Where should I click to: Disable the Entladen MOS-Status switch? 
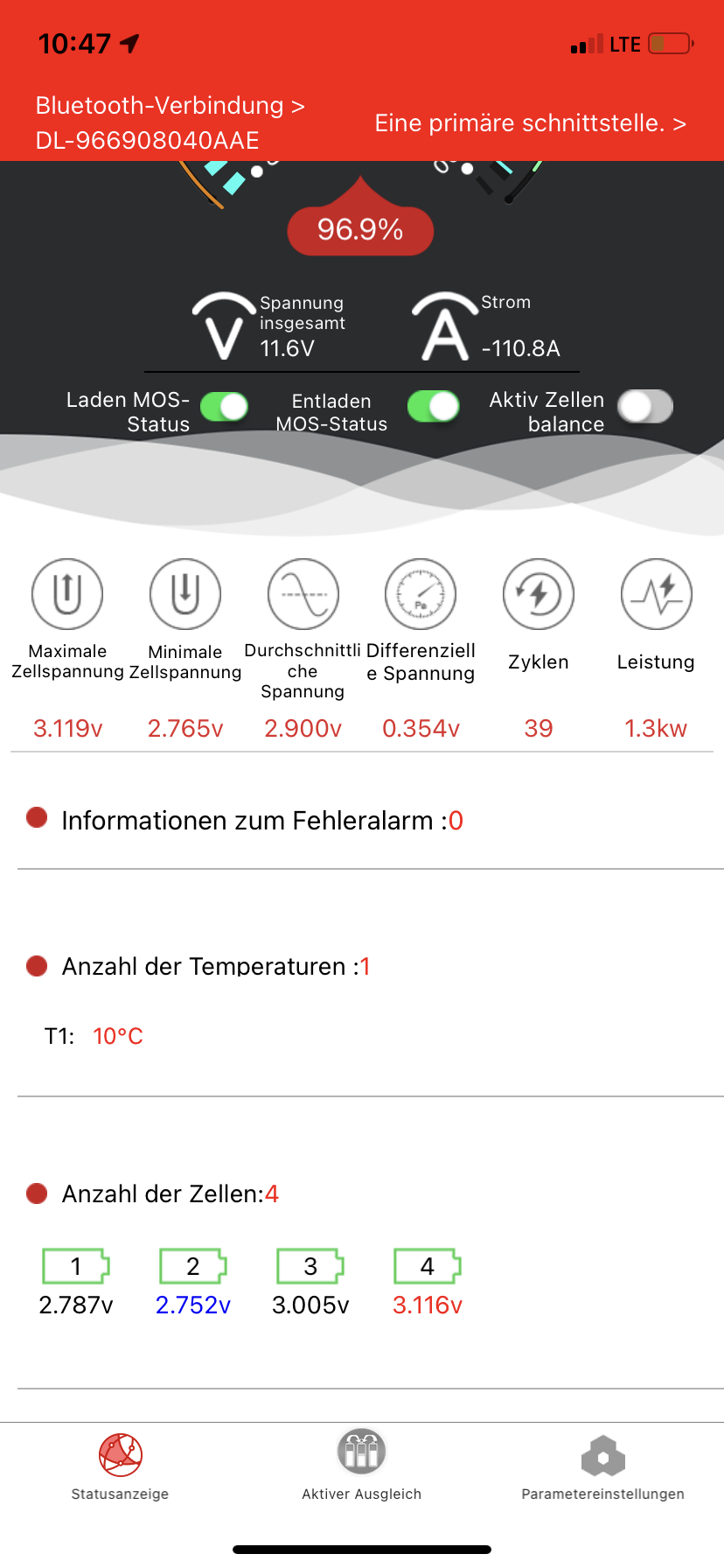434,406
